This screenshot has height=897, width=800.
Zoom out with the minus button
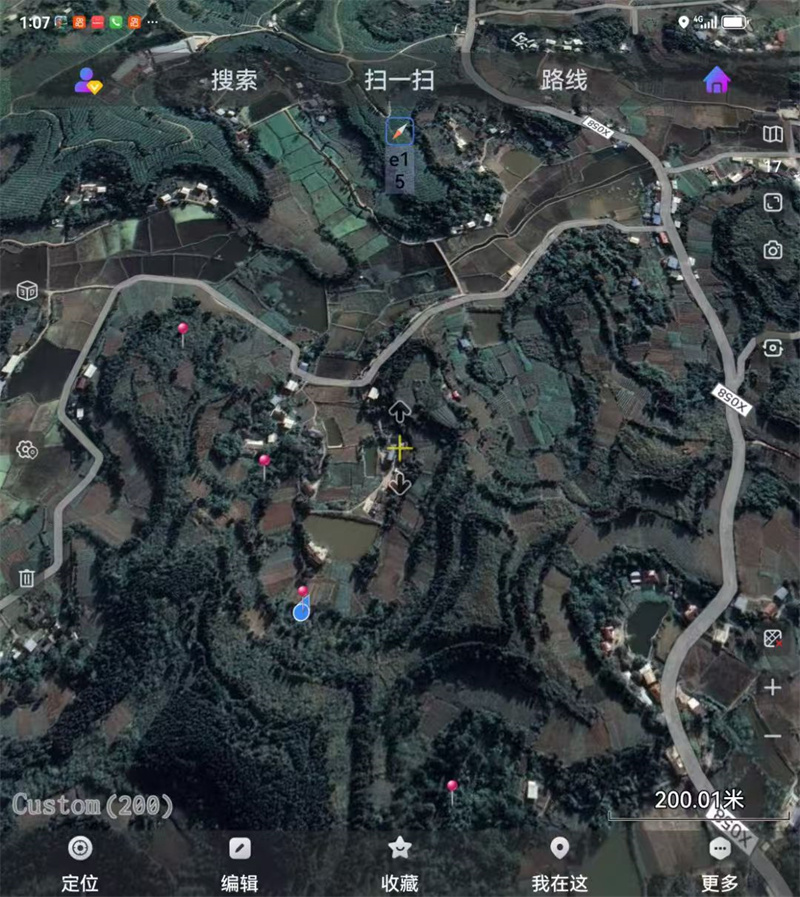(772, 736)
